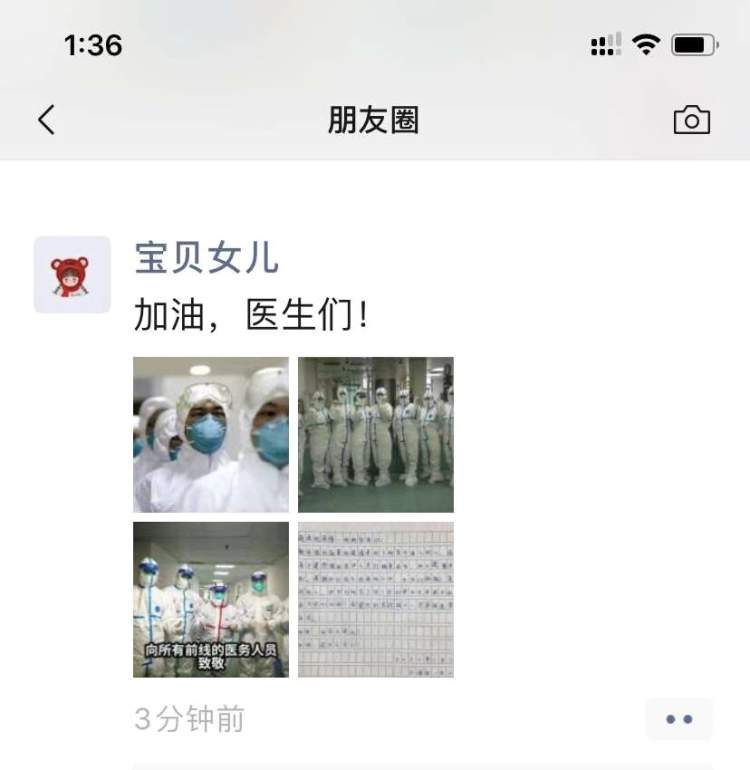This screenshot has width=750, height=770.
Task: Open the photo captioned 向所有前线的医务人员致敬
Action: (211, 599)
